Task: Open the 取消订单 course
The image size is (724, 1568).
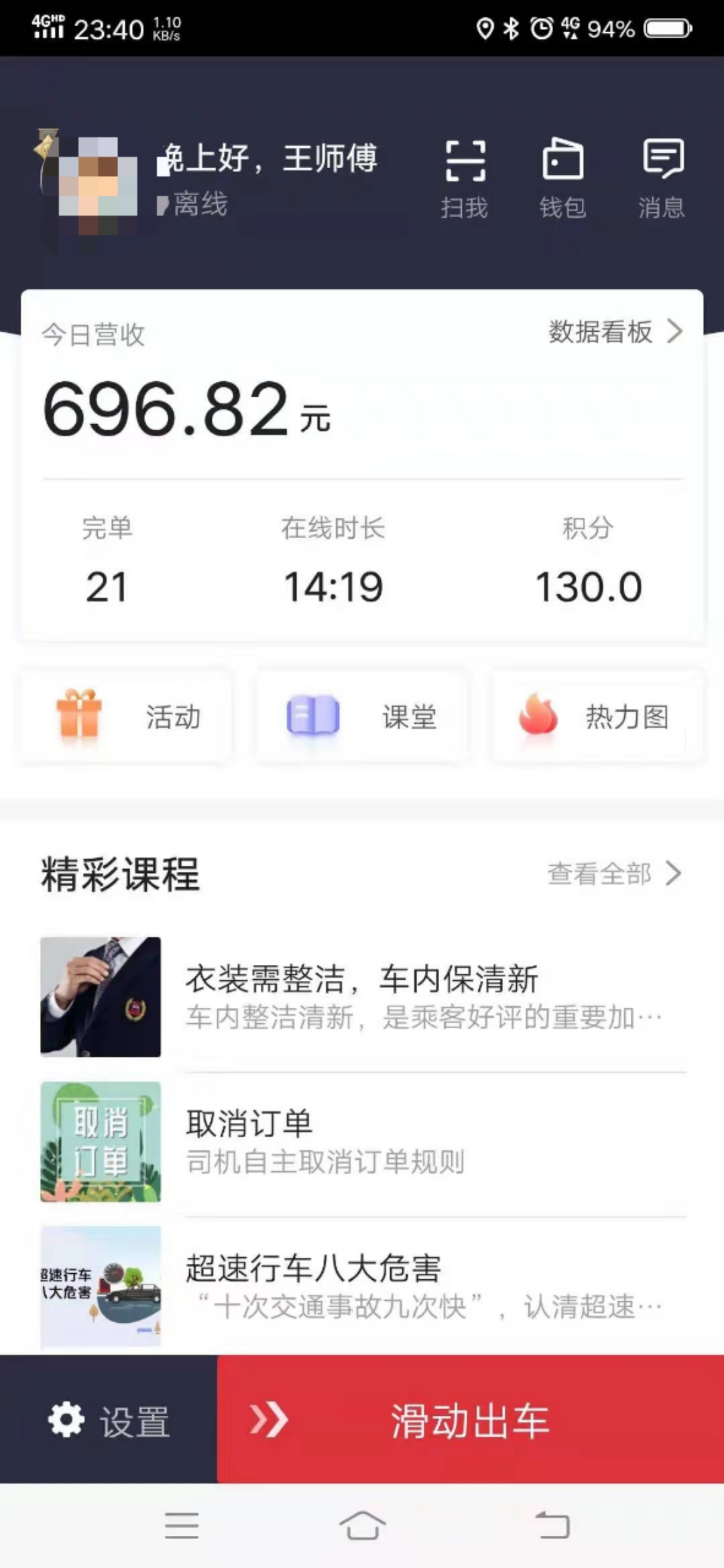Action: [362, 1142]
